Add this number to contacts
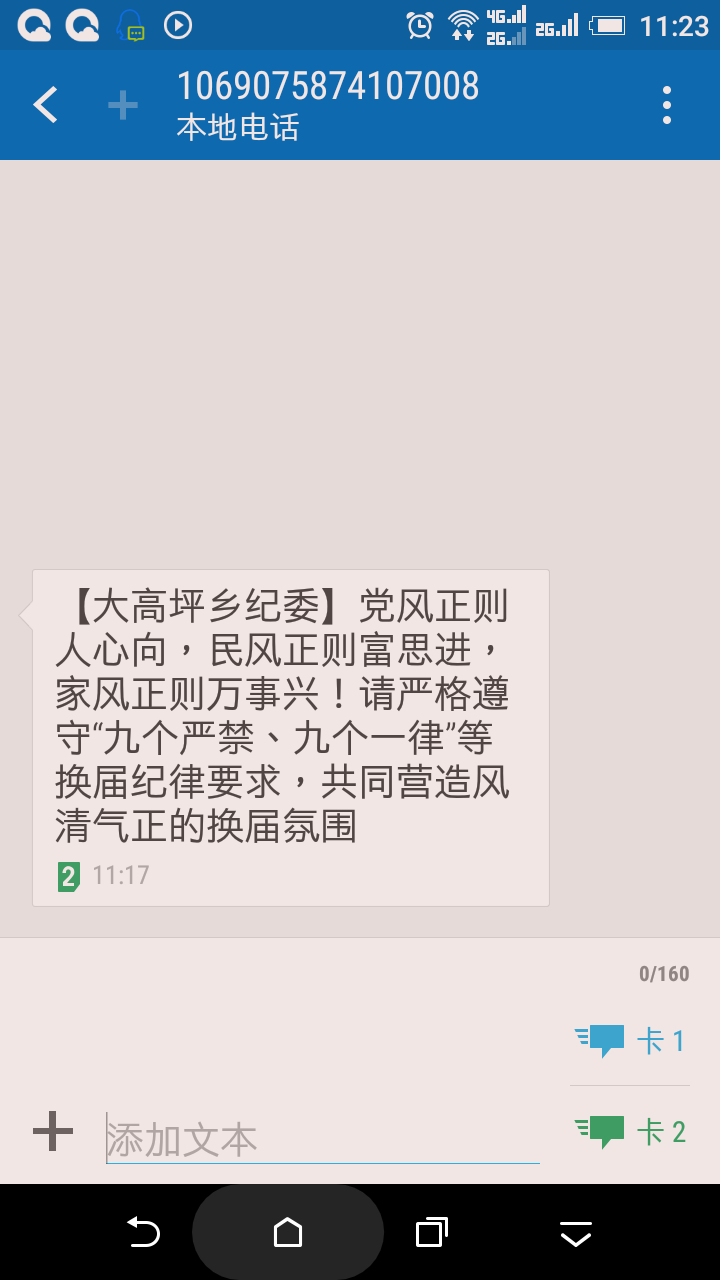 tap(122, 105)
